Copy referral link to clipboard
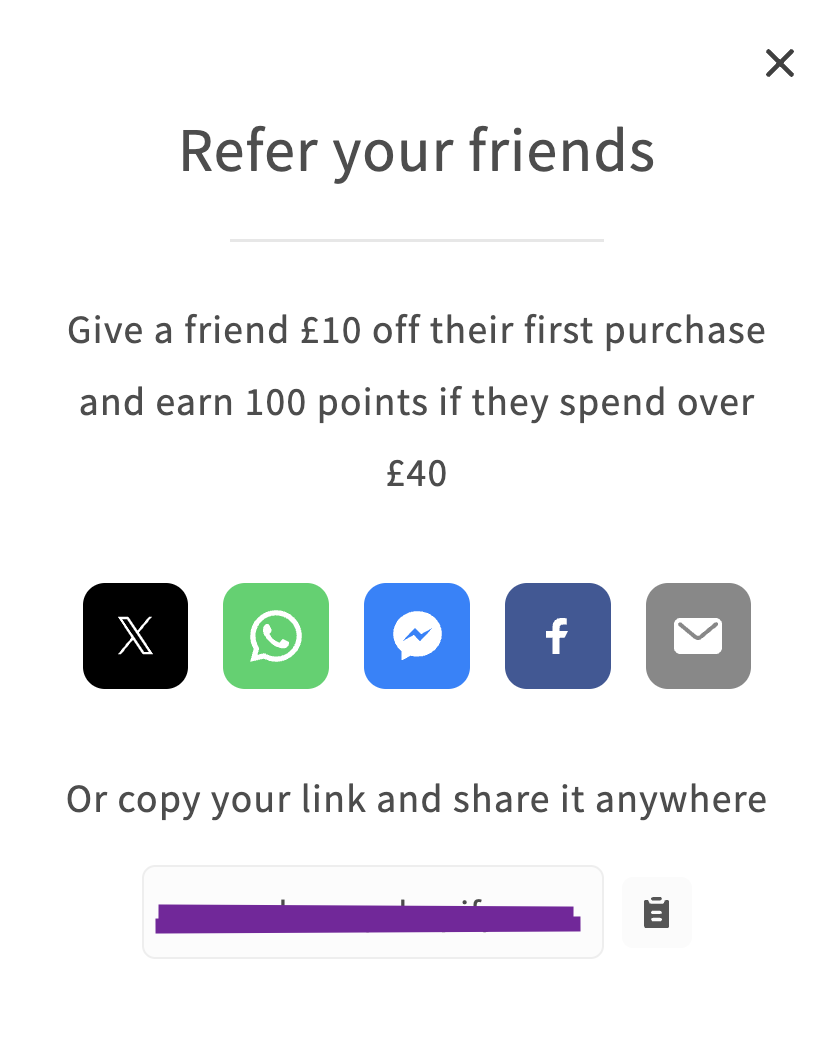 (x=657, y=912)
